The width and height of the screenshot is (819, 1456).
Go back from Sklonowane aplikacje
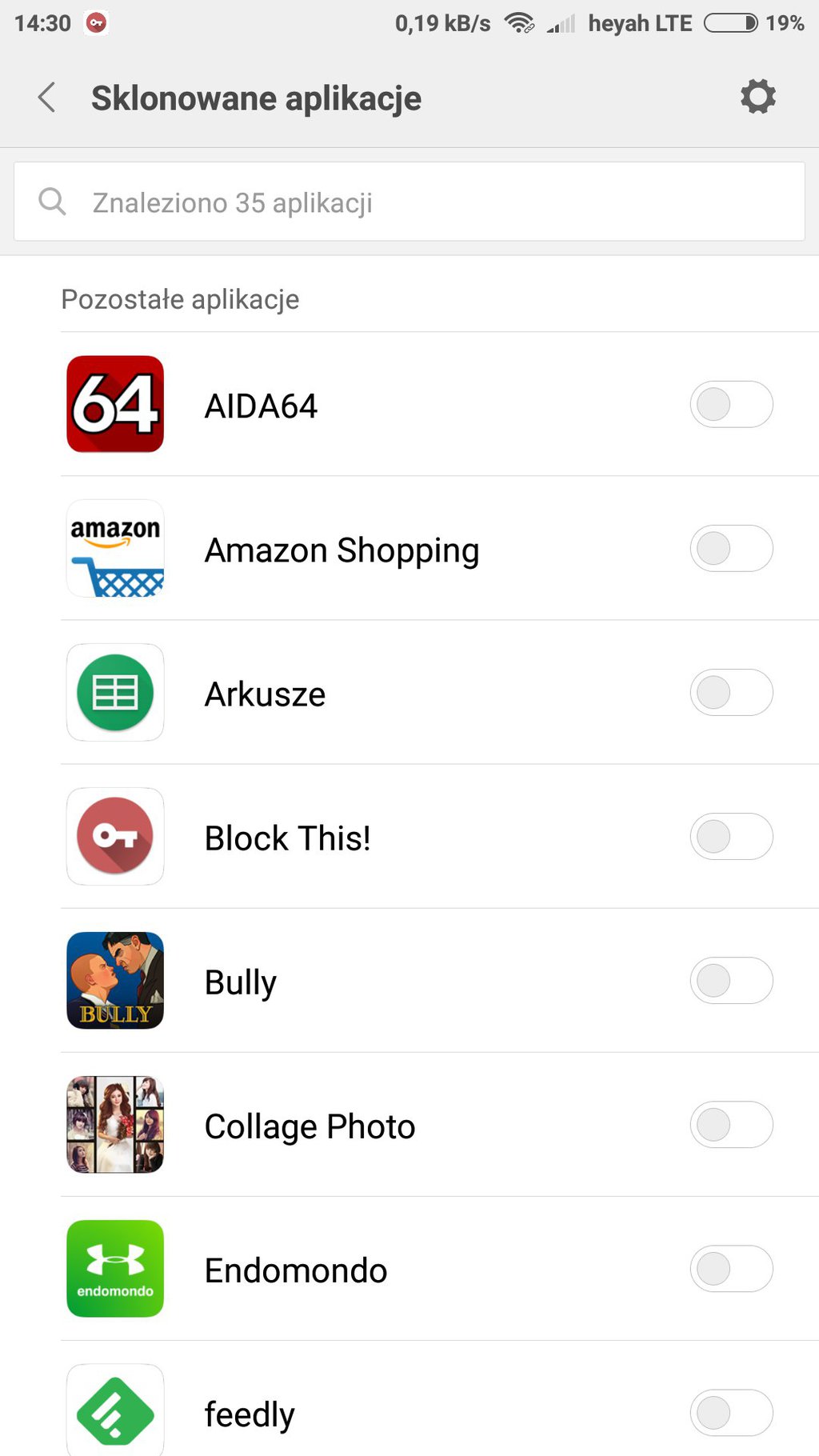pos(47,98)
